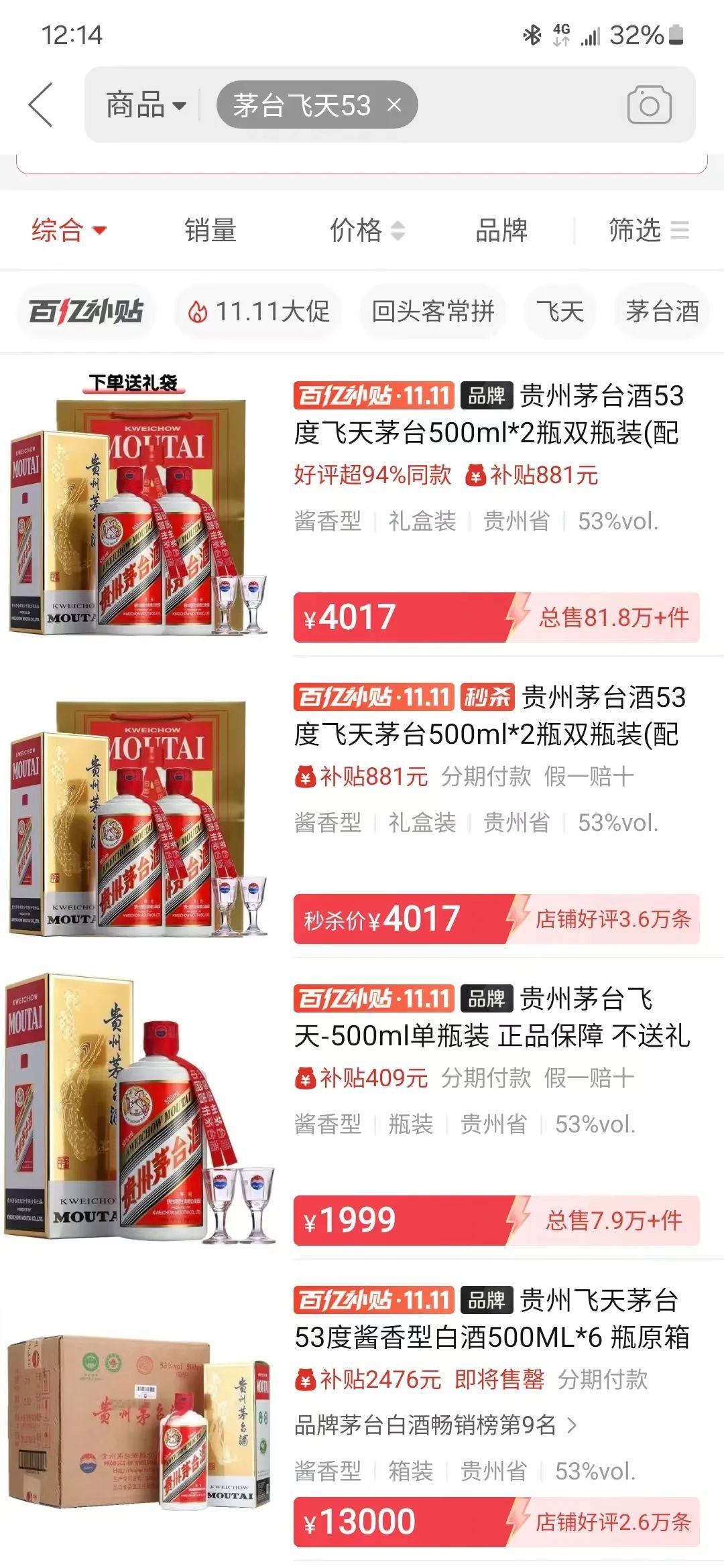
Task: Select the 飞天 filter chip
Action: (560, 312)
